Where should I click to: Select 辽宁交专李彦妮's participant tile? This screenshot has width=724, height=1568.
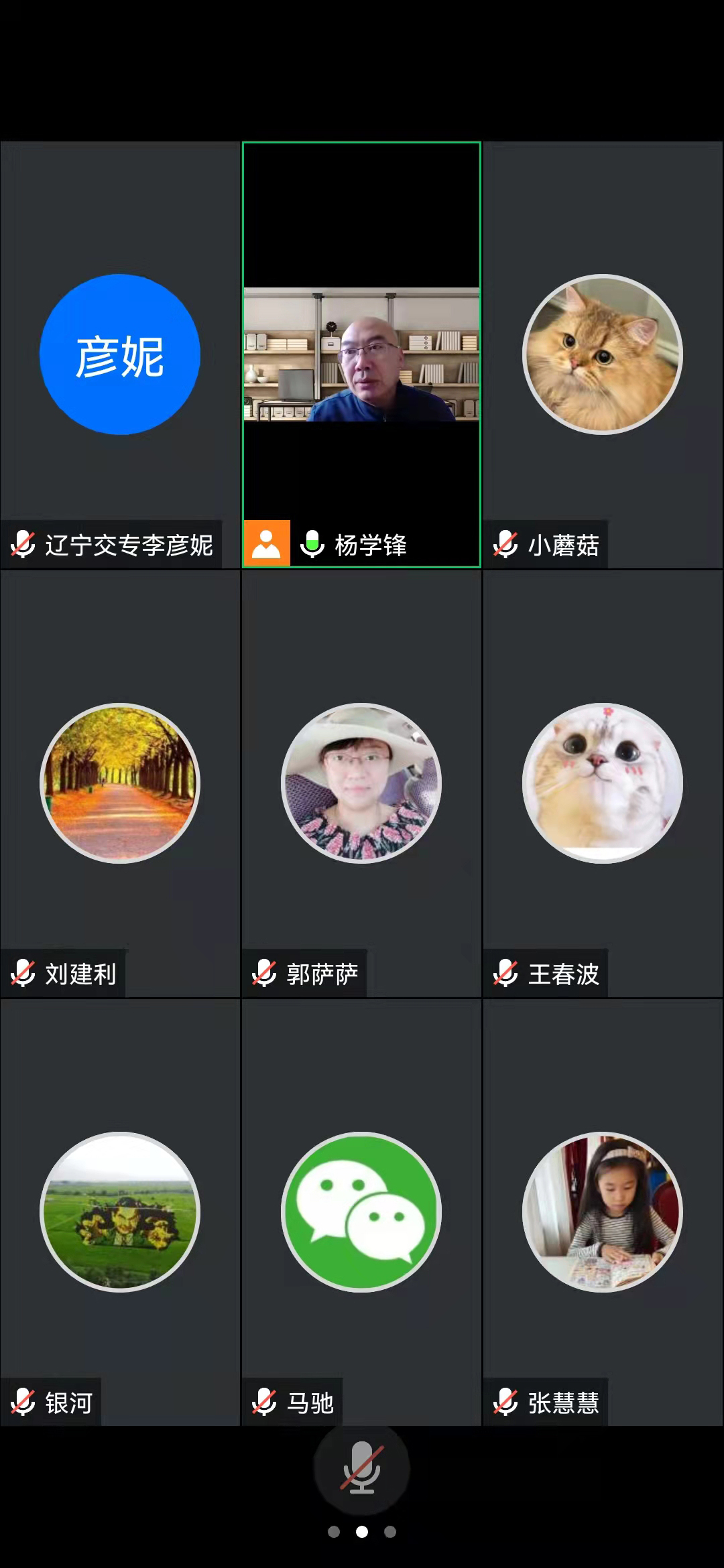click(120, 354)
